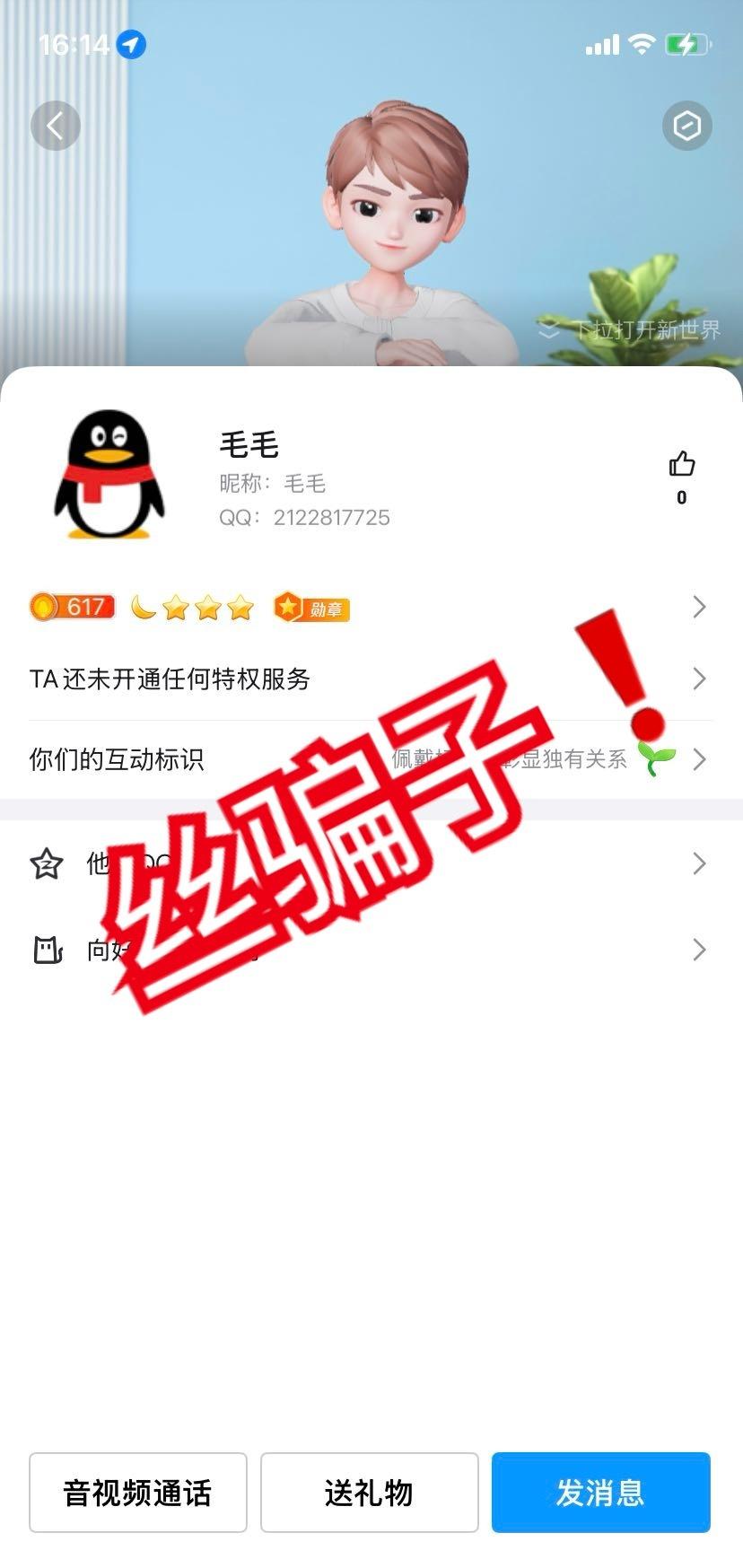The width and height of the screenshot is (743, 1568).
Task: View the level and medals row
Action: coord(370,608)
